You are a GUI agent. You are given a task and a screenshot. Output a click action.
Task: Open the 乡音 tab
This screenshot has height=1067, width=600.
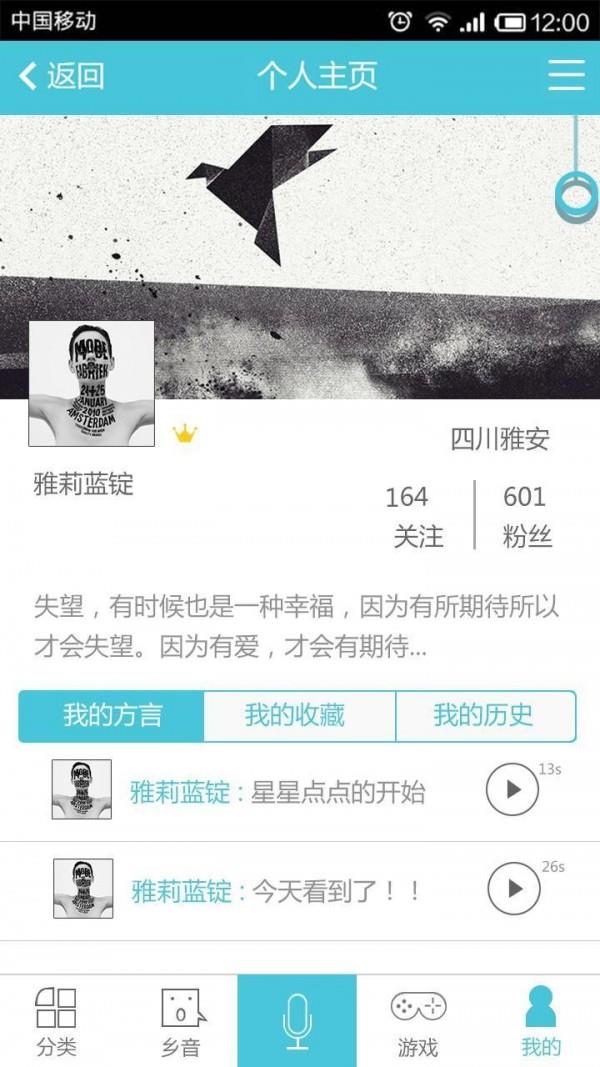181,1021
